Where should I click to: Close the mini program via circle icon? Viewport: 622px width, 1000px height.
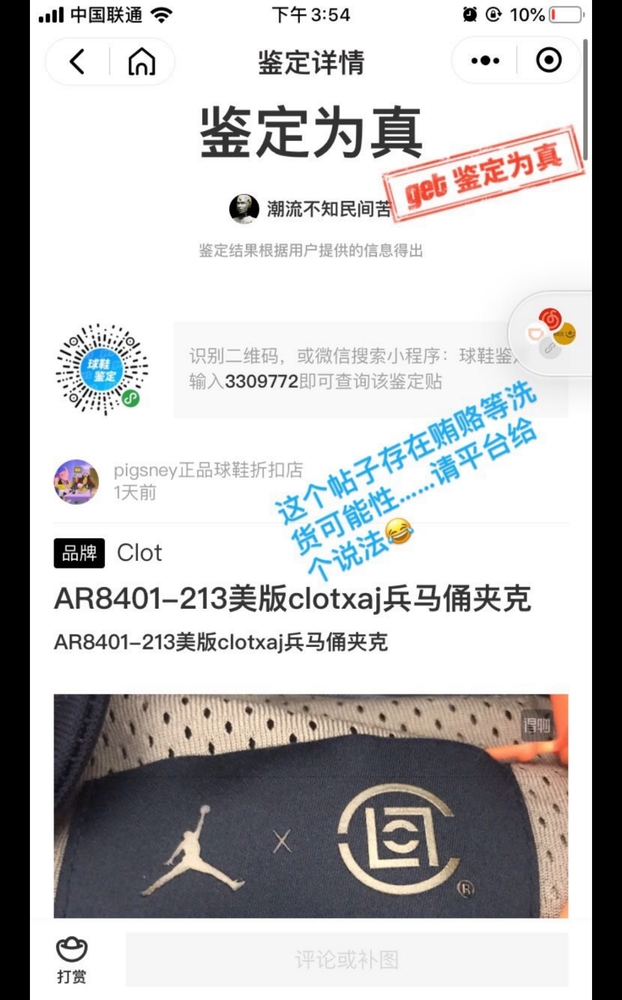coord(549,61)
